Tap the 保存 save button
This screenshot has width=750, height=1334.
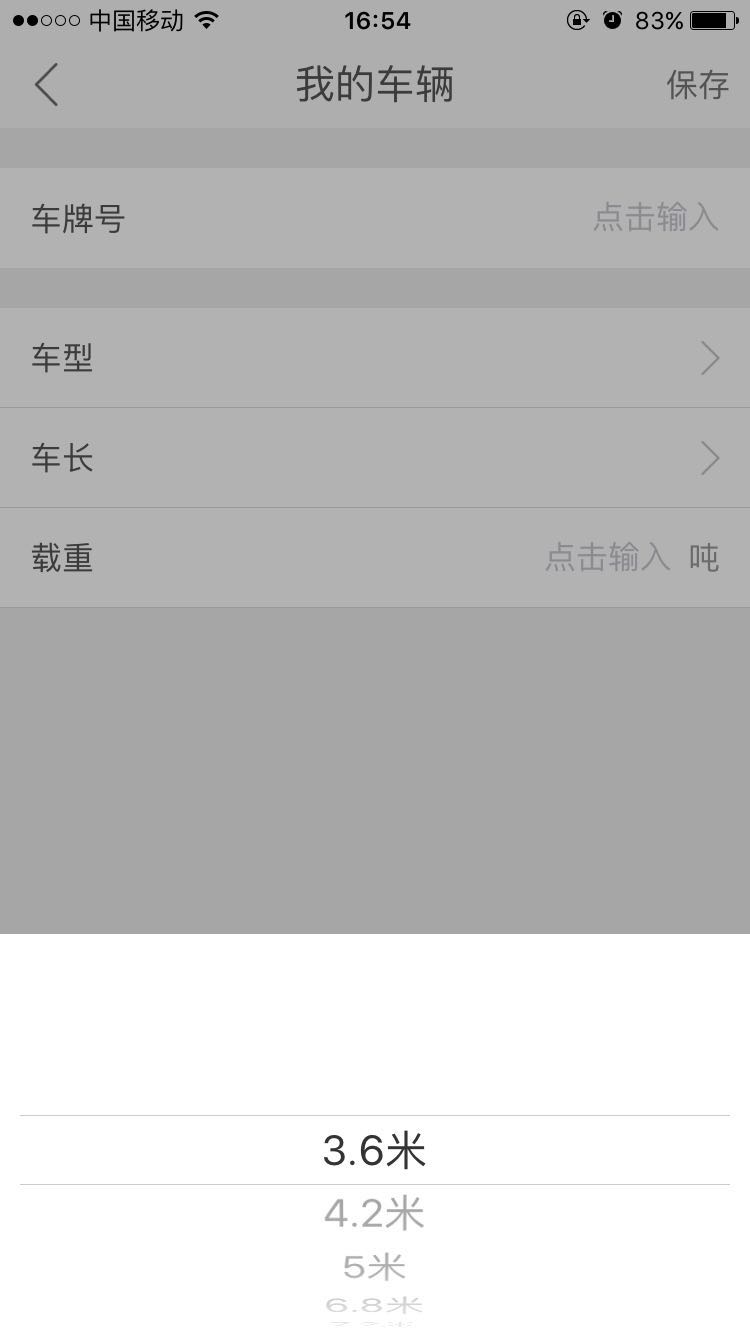[x=699, y=85]
